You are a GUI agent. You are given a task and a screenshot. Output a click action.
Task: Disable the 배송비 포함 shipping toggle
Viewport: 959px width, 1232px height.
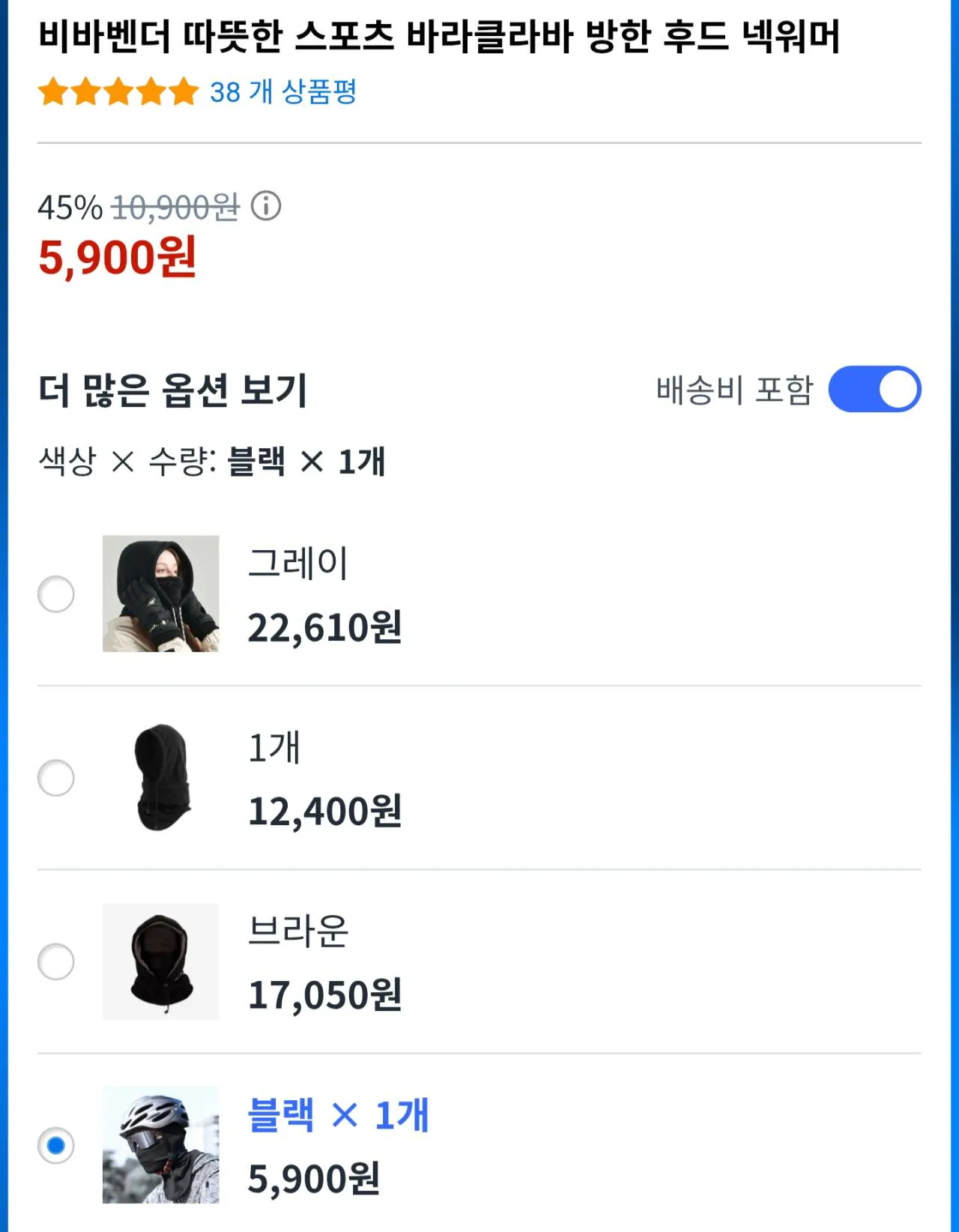click(x=872, y=389)
